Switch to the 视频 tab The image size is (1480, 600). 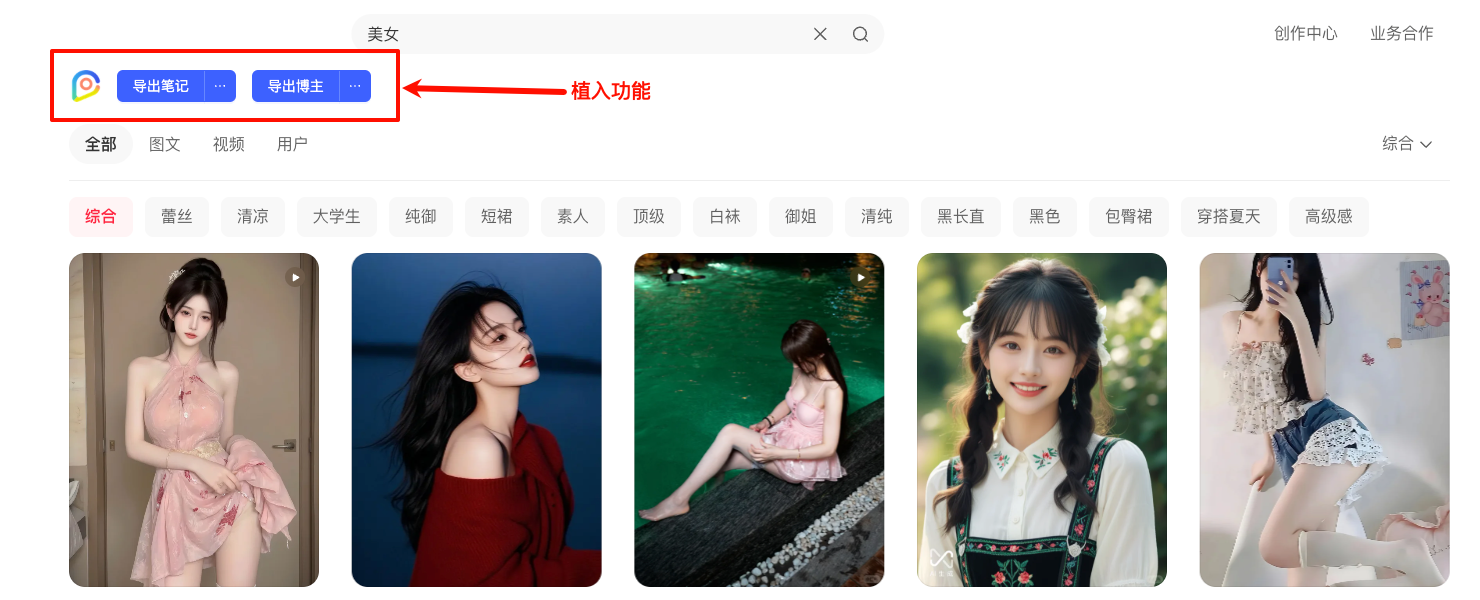(229, 144)
